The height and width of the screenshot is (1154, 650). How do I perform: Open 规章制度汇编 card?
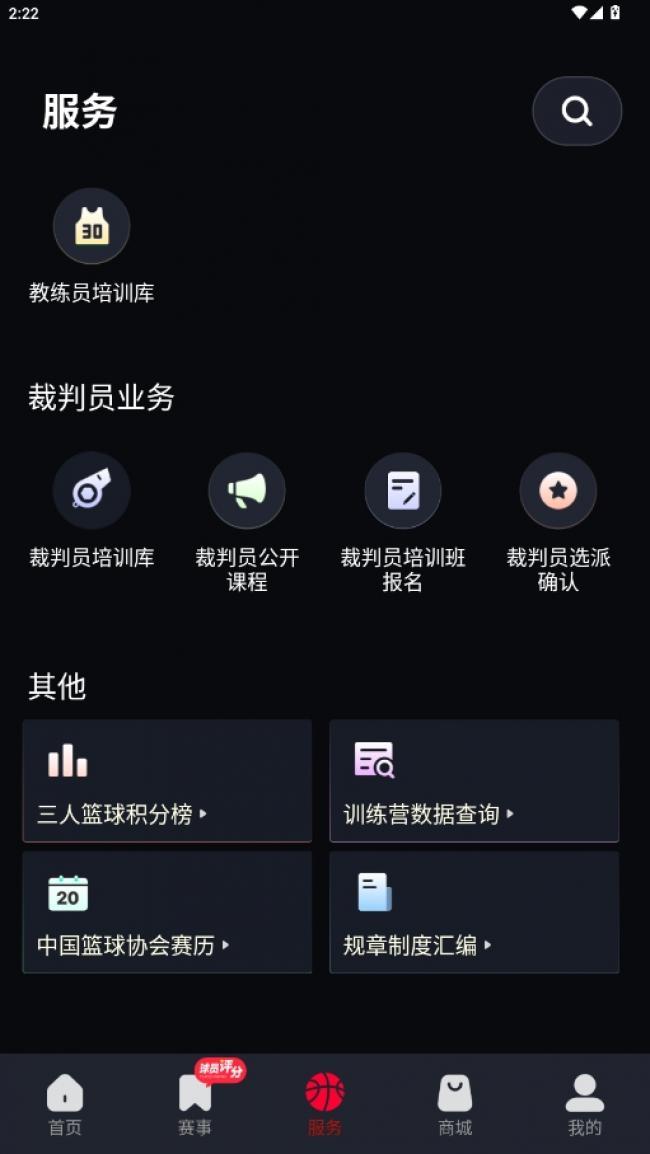[474, 913]
